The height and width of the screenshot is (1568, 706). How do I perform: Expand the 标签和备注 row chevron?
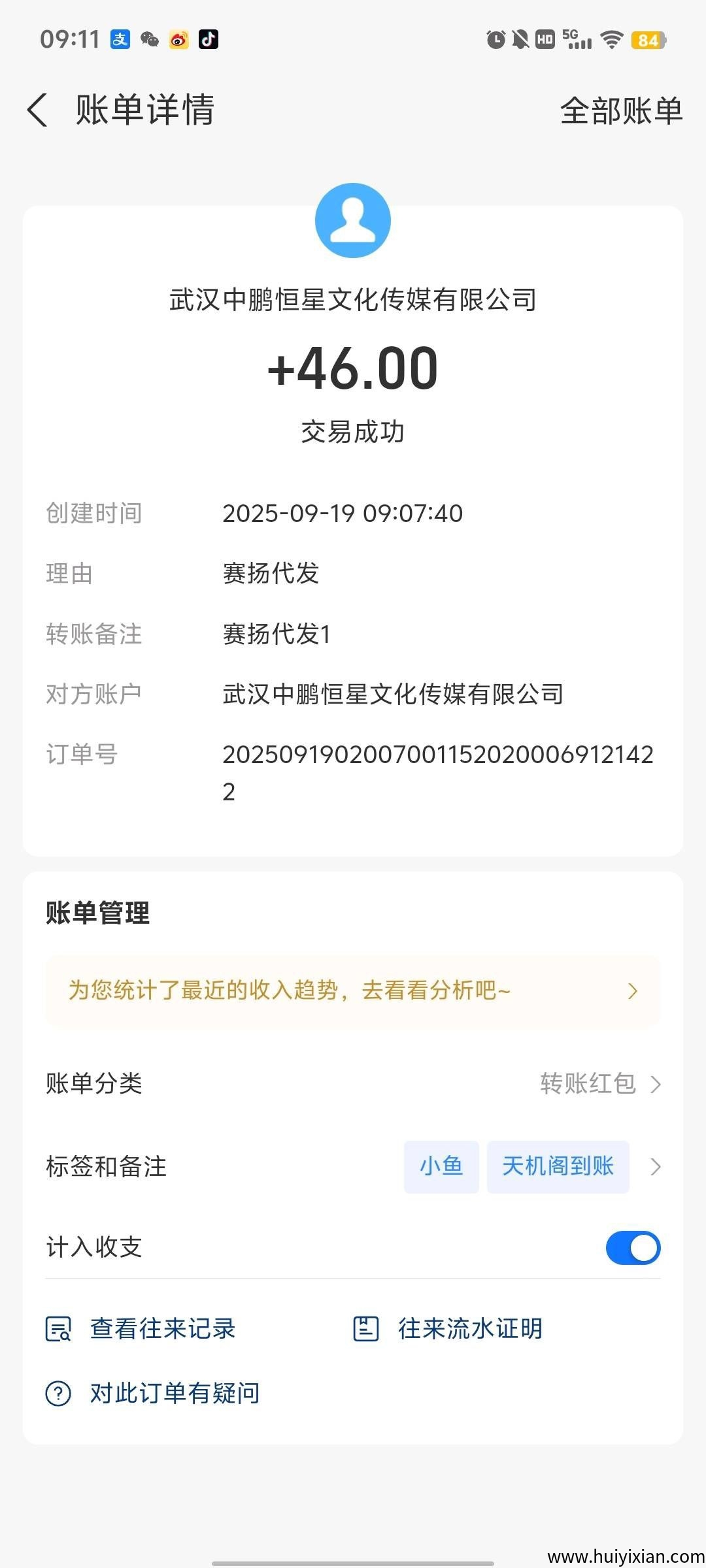tap(655, 1167)
